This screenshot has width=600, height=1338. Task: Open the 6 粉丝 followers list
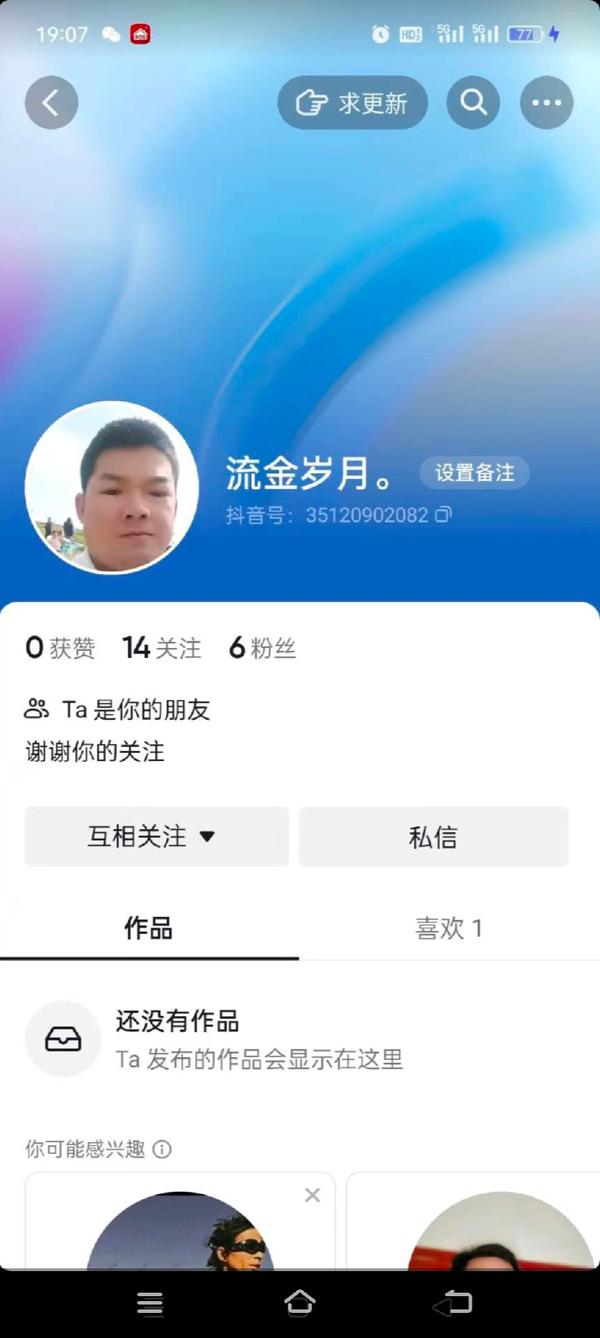262,648
